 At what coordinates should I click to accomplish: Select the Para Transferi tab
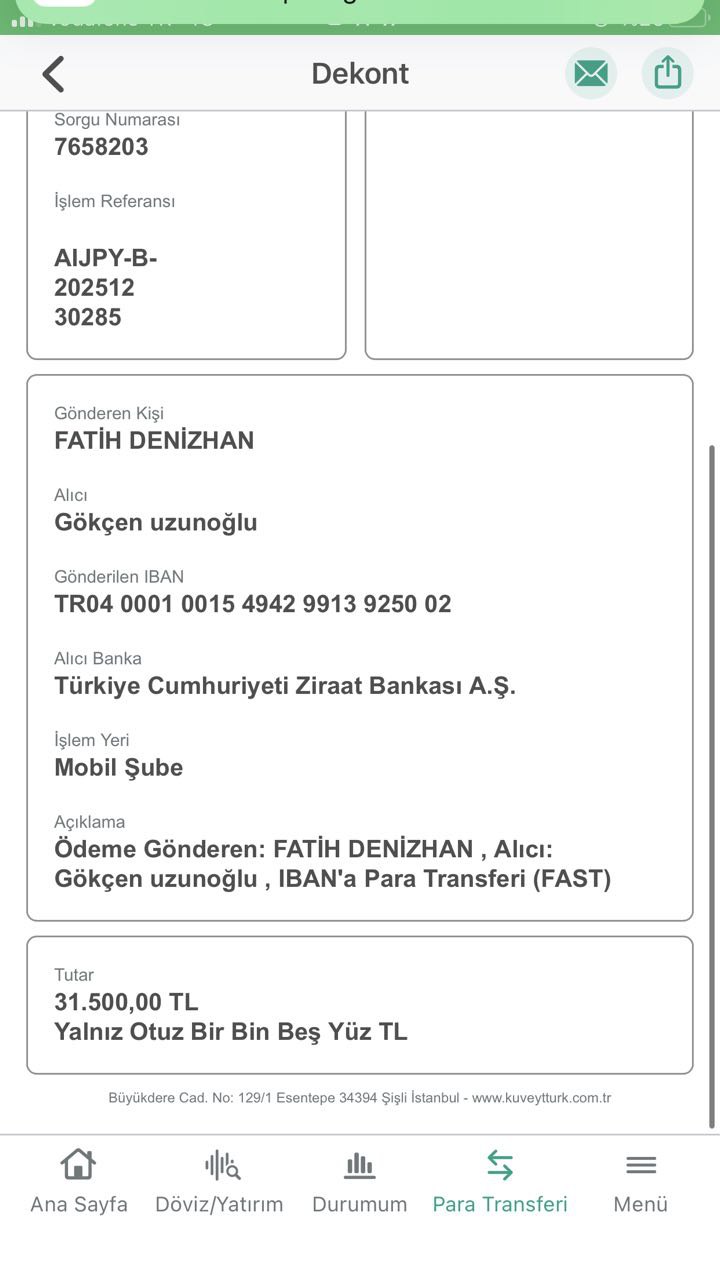click(x=500, y=1181)
